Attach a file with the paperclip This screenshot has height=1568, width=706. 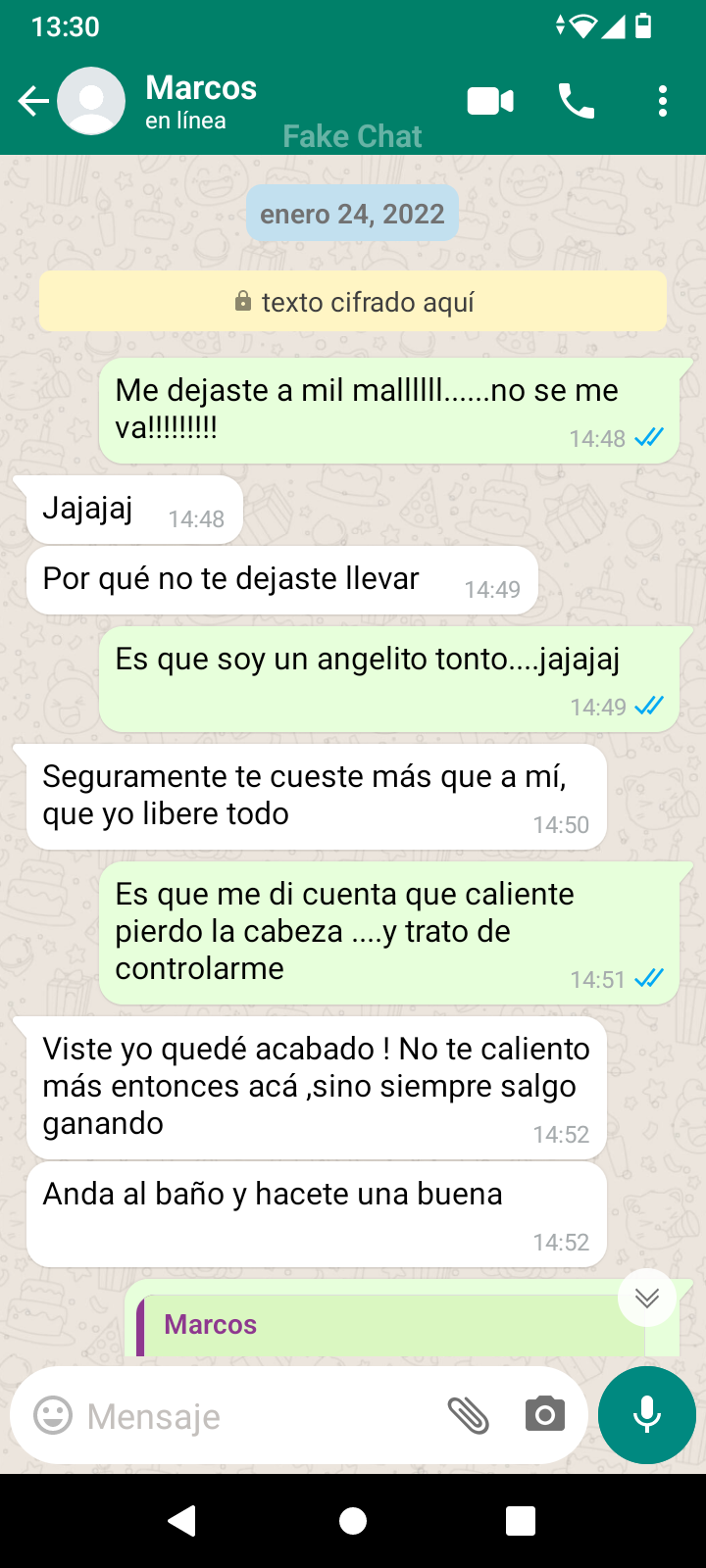(468, 1416)
